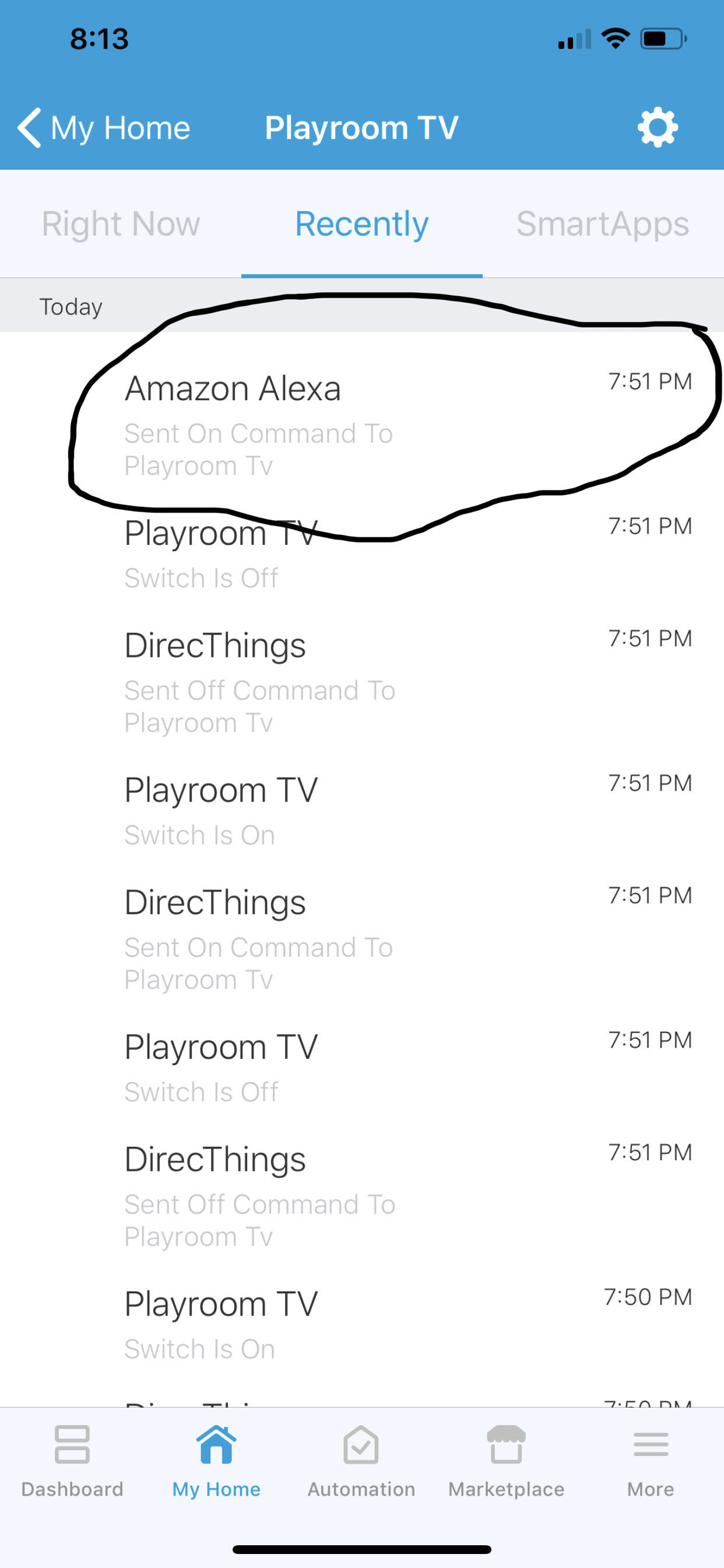Go back to My Home
The image size is (724, 1568).
103,128
